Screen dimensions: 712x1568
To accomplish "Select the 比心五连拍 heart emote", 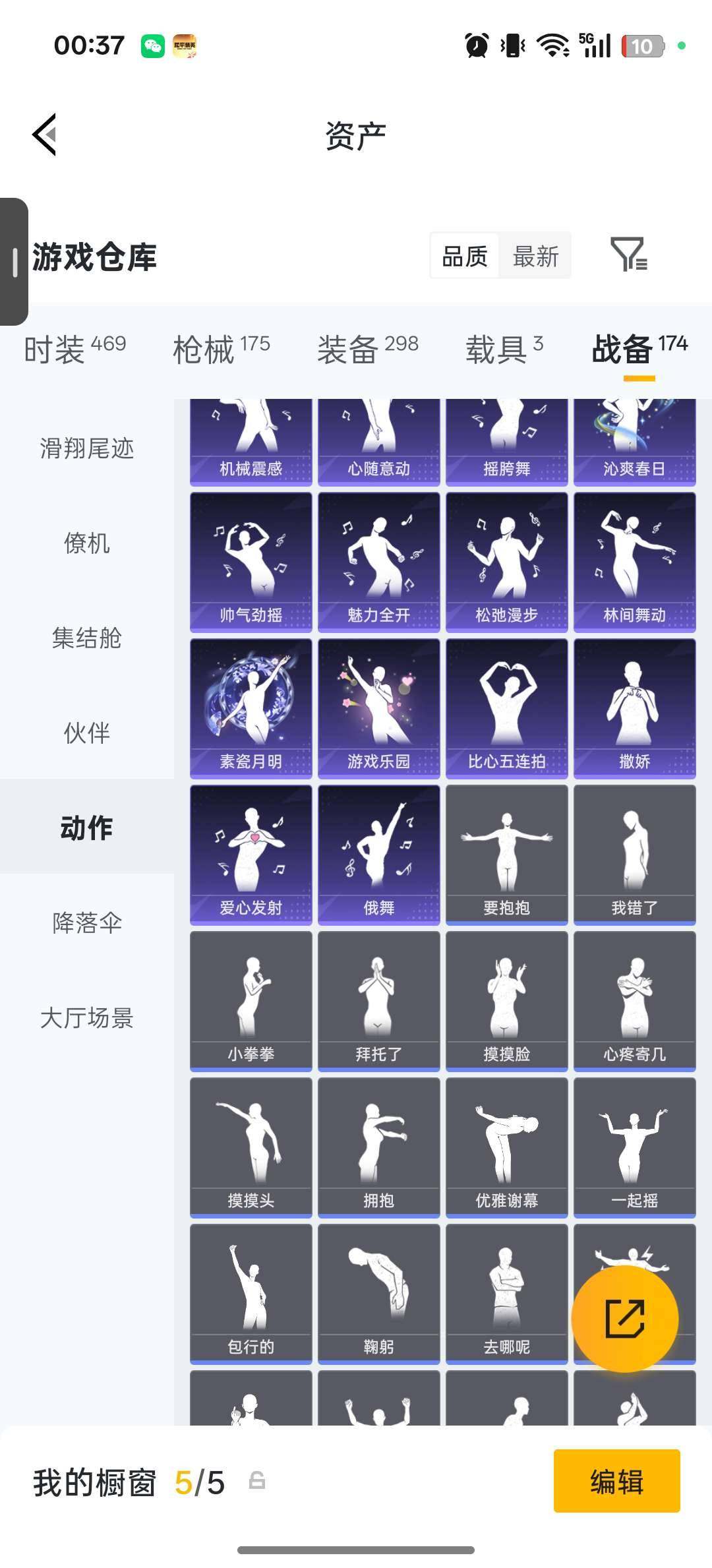I will point(506,706).
